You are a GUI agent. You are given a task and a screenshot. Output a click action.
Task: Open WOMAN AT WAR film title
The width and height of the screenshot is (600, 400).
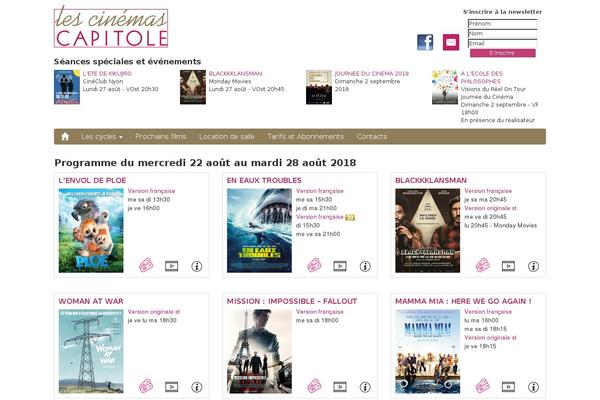[91, 300]
